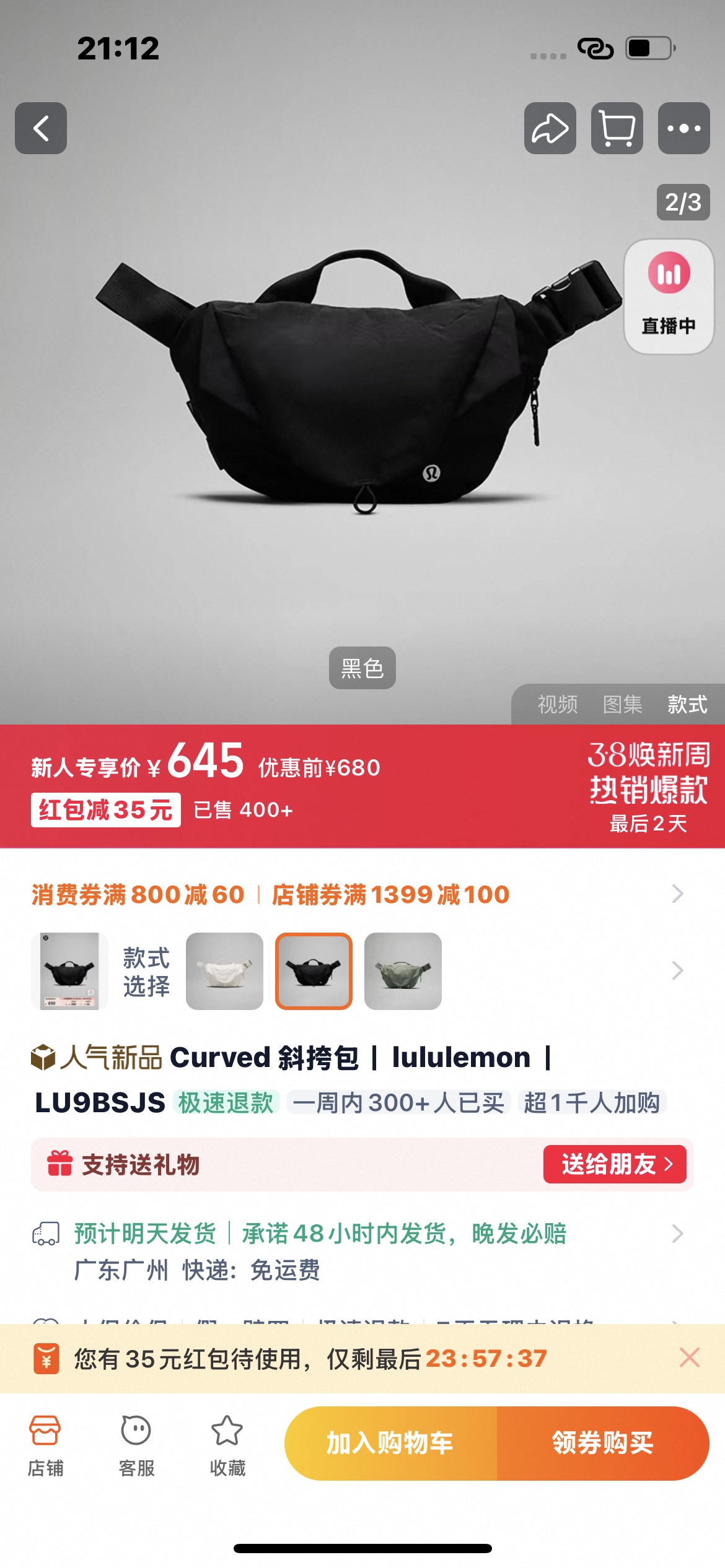Select the 款式 tab
The height and width of the screenshot is (1568, 725).
687,704
